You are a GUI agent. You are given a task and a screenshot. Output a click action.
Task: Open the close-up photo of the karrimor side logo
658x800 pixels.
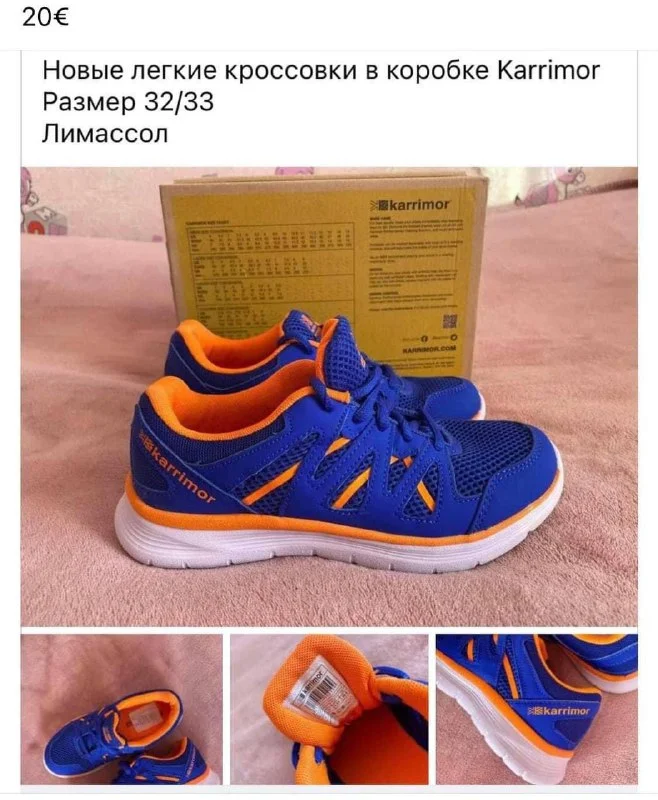(536, 710)
